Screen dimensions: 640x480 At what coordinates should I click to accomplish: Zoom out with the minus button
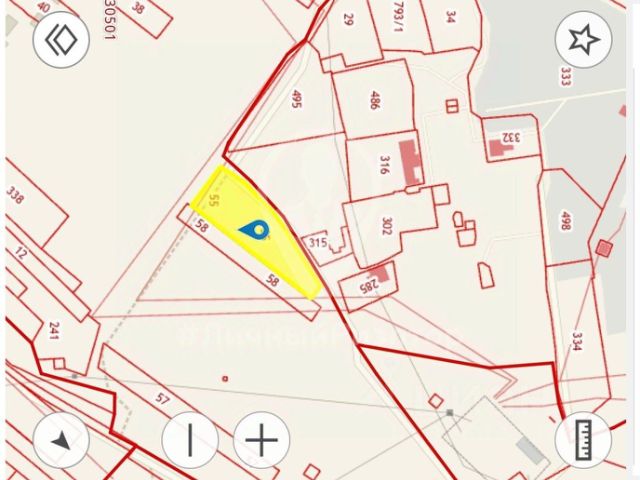tap(190, 440)
